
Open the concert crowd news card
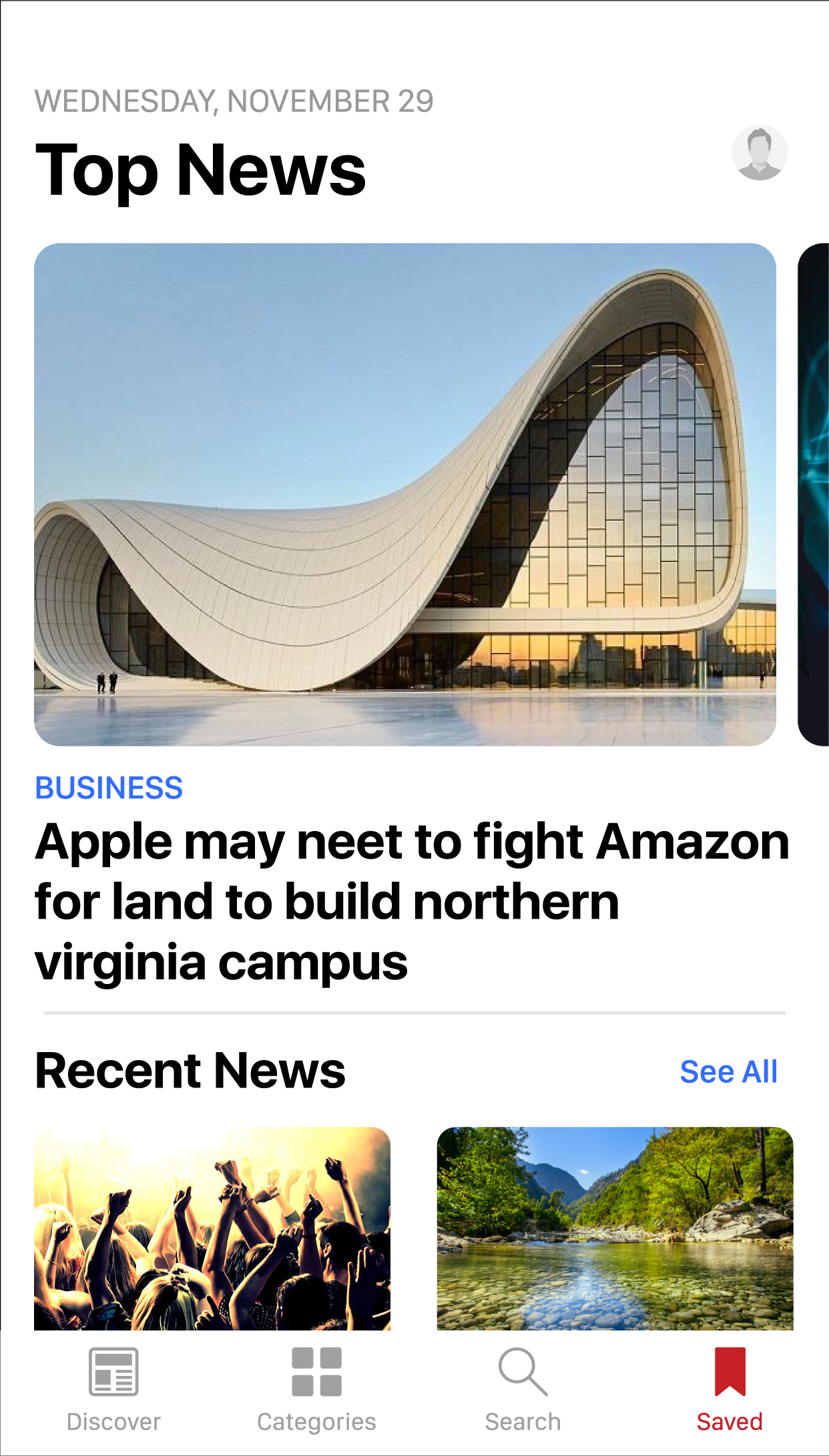coord(212,1228)
